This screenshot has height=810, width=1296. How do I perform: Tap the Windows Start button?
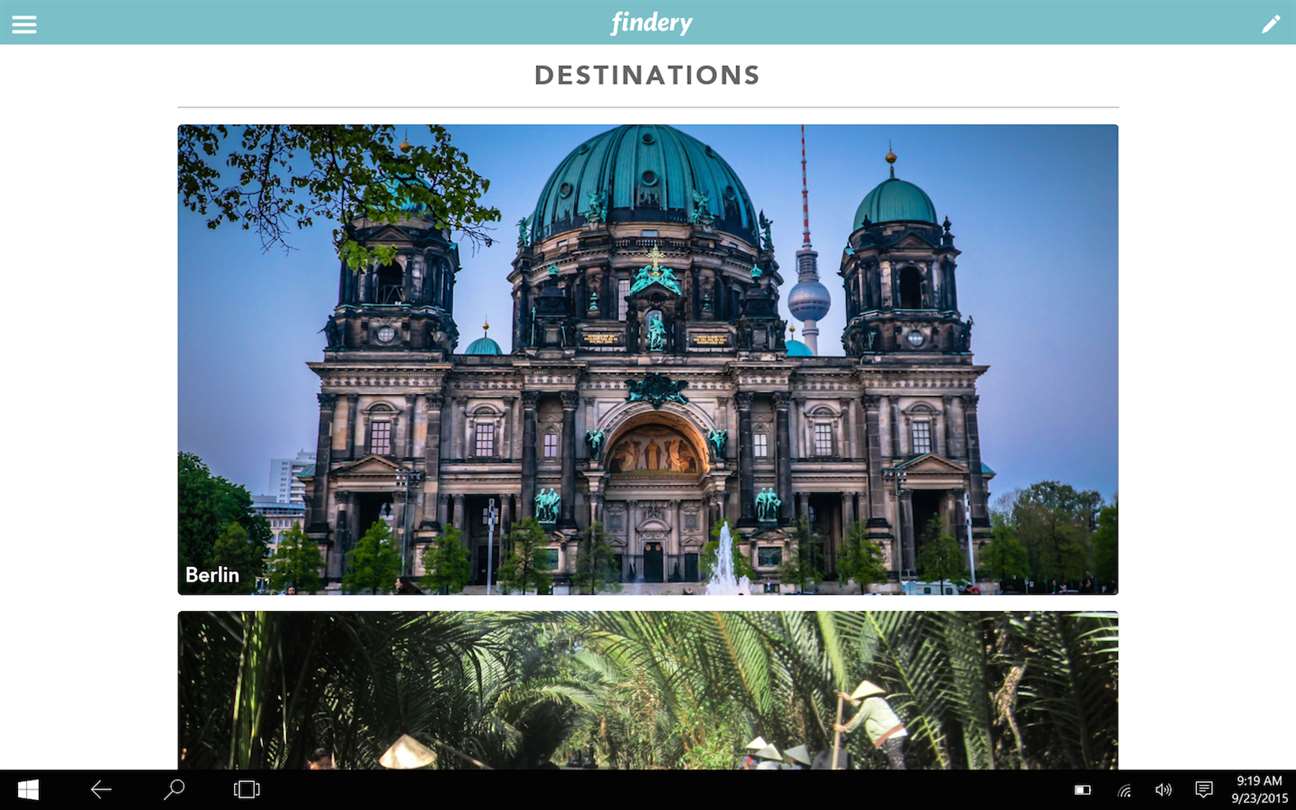click(x=28, y=790)
